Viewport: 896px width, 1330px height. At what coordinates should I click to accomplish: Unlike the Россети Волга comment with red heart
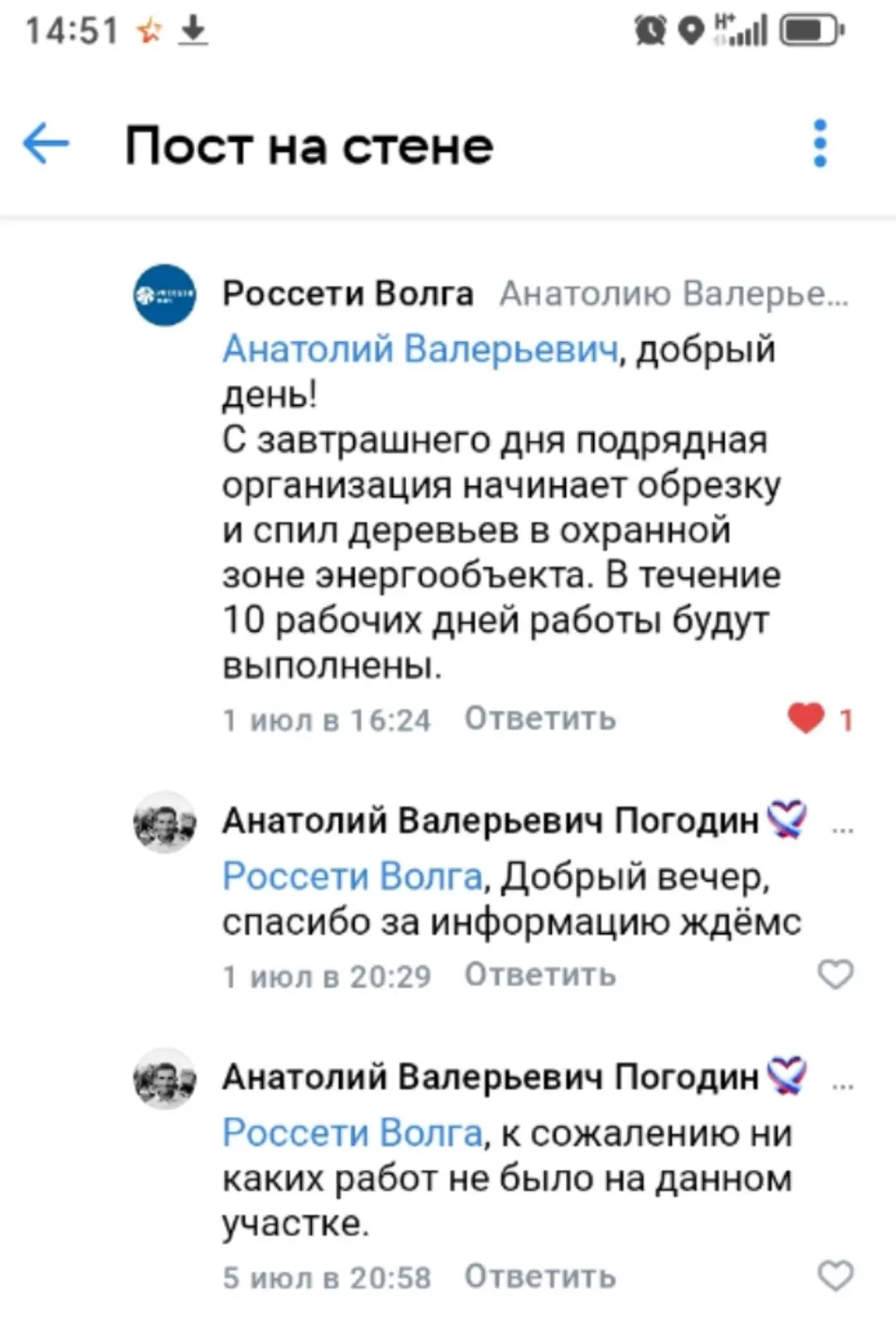[806, 719]
